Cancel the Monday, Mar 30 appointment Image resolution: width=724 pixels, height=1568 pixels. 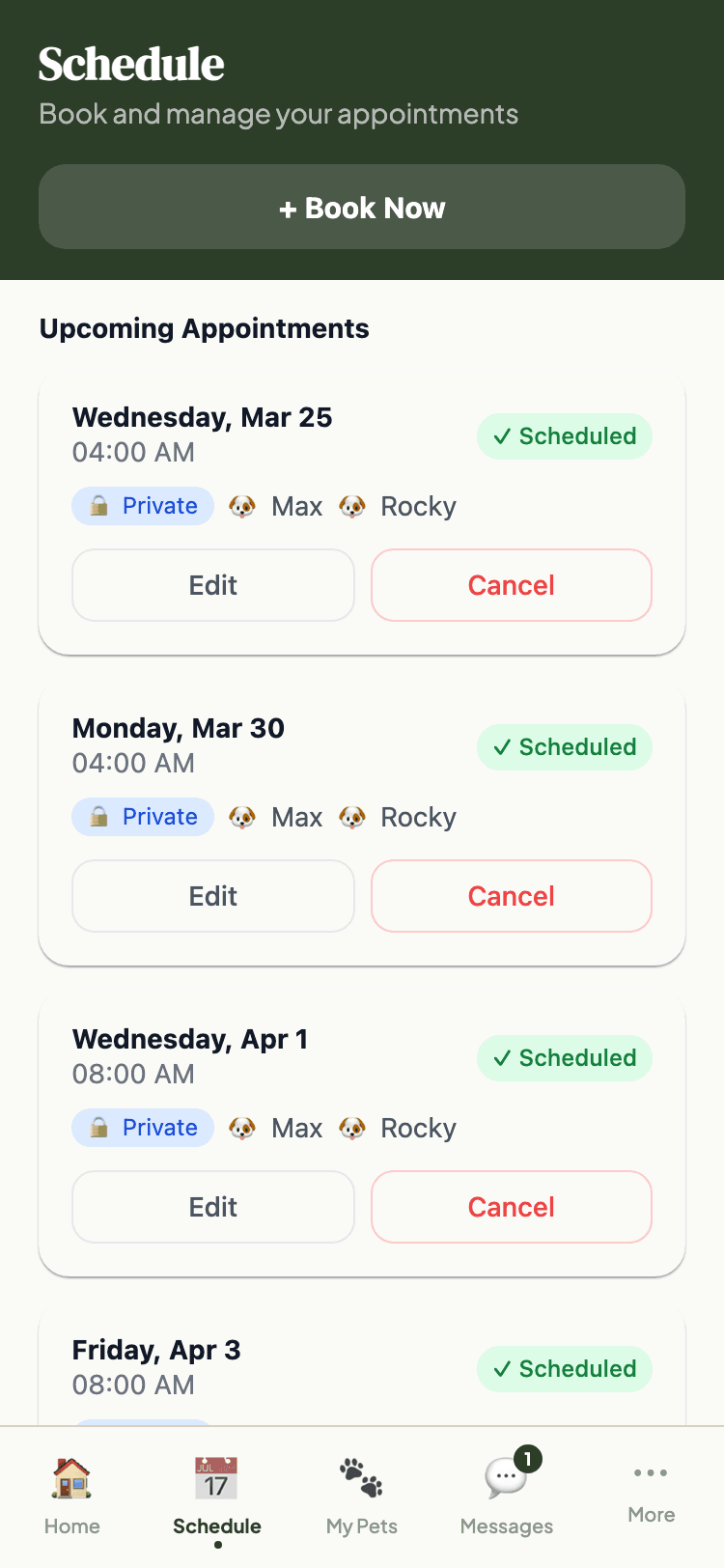pyautogui.click(x=512, y=896)
